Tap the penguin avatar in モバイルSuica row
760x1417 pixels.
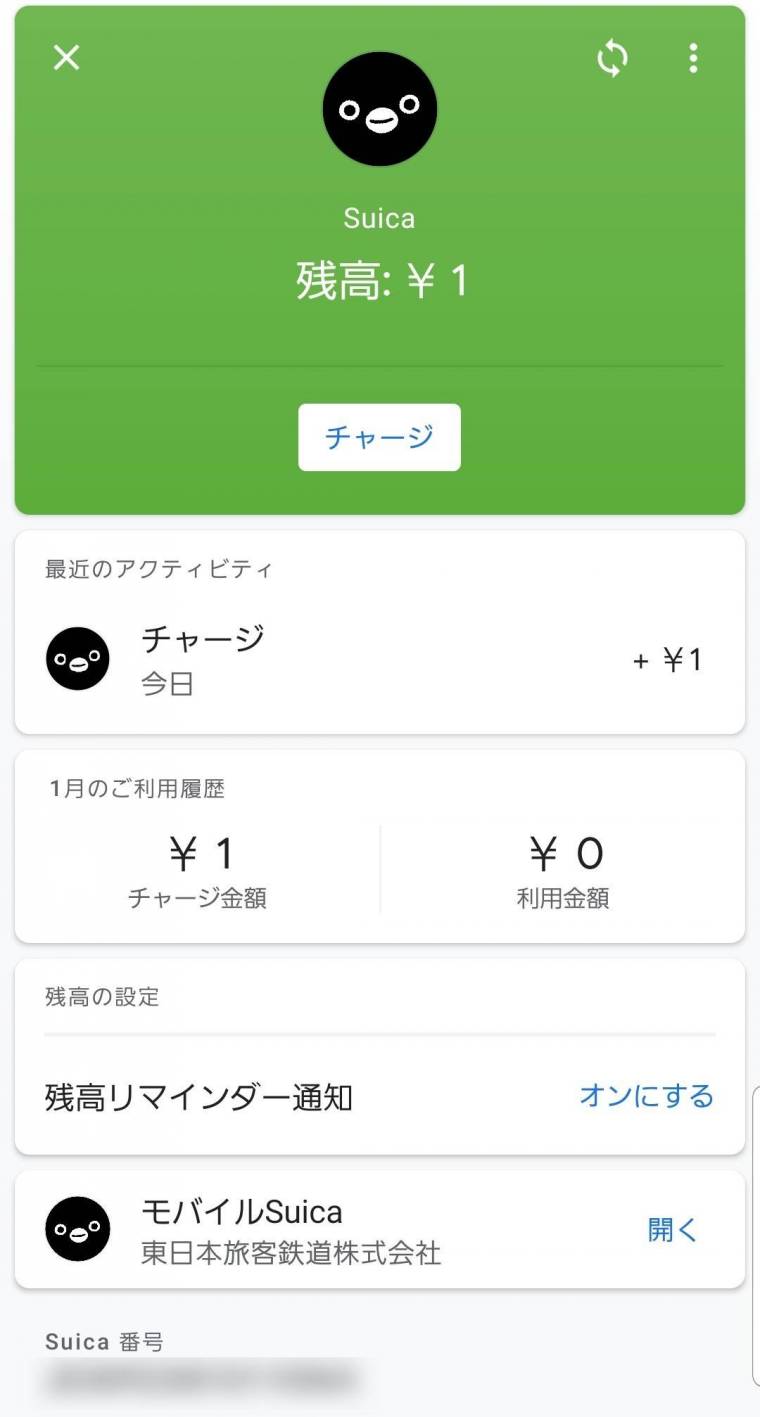coord(78,1230)
